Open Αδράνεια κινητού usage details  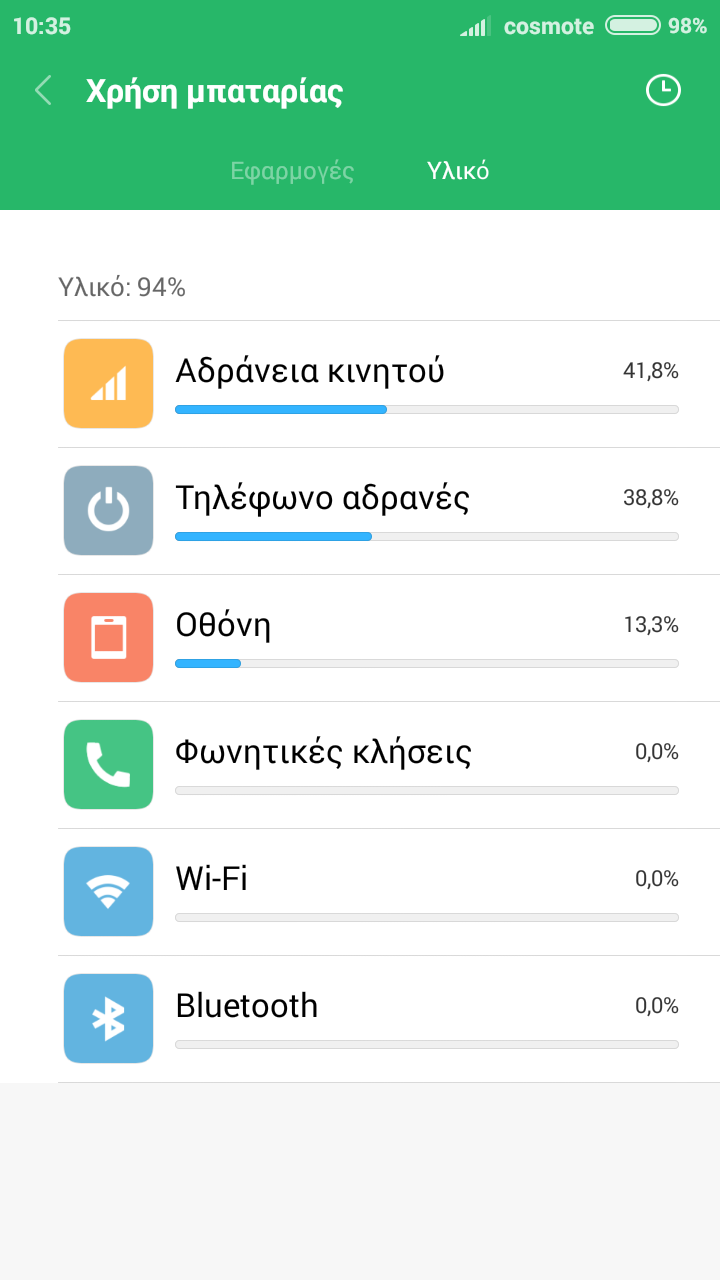(x=388, y=384)
